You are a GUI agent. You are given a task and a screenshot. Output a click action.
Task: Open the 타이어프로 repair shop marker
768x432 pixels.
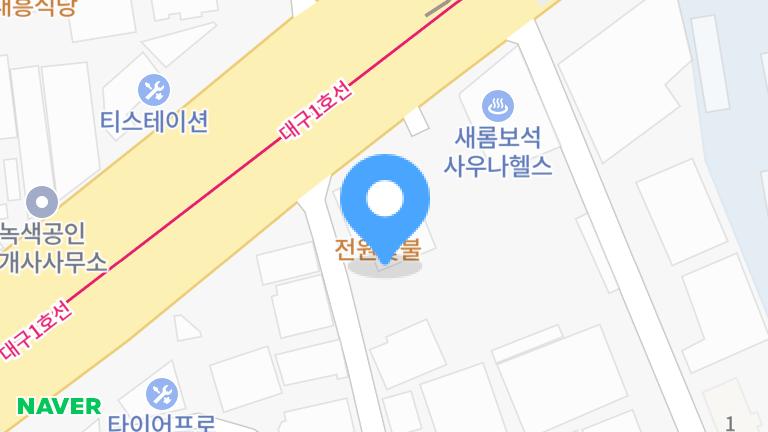161,393
